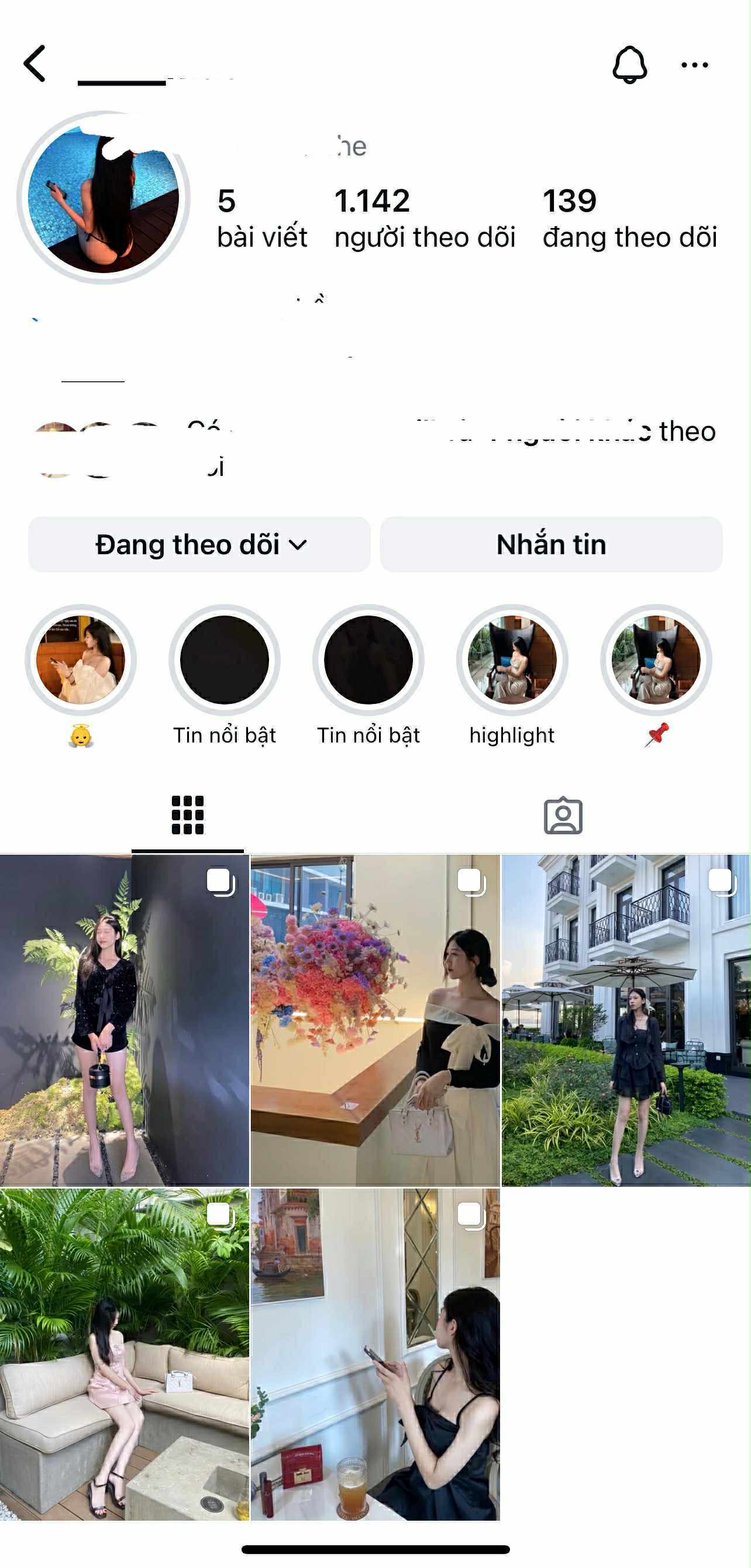This screenshot has height=1568, width=751.
Task: Switch to the tagged photos tab
Action: (x=563, y=815)
